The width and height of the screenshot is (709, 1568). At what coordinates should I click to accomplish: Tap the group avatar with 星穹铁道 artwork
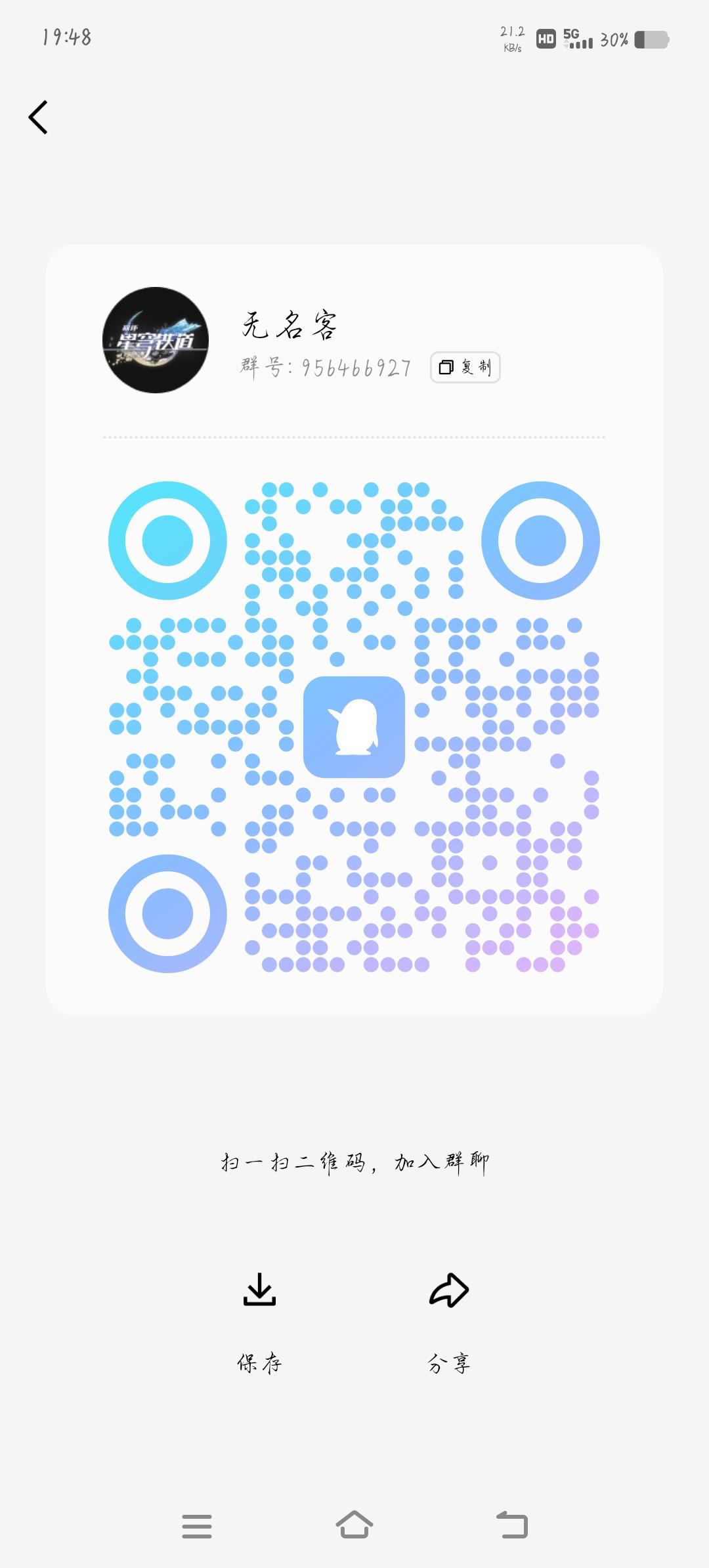coord(156,340)
